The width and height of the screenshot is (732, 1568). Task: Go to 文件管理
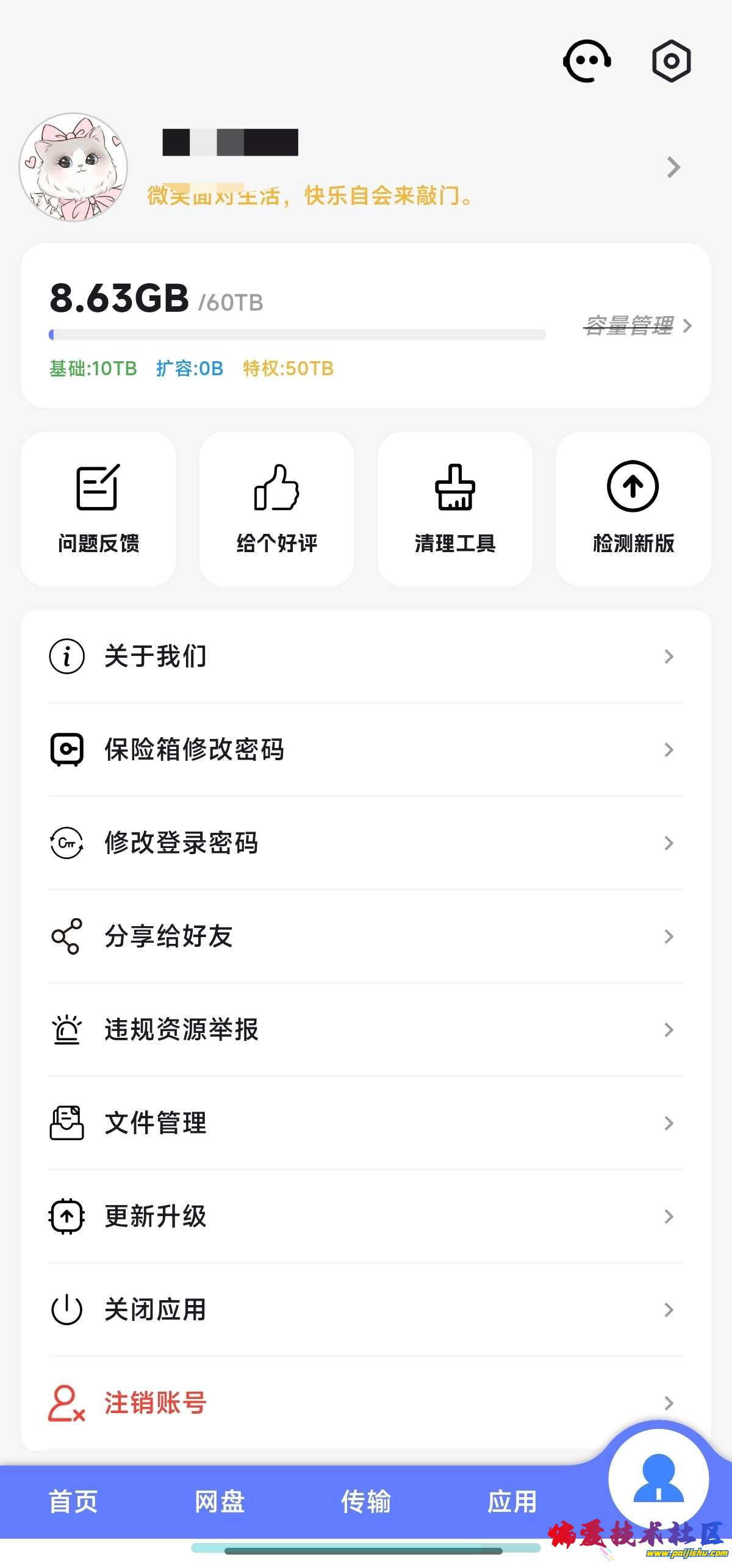point(365,1123)
